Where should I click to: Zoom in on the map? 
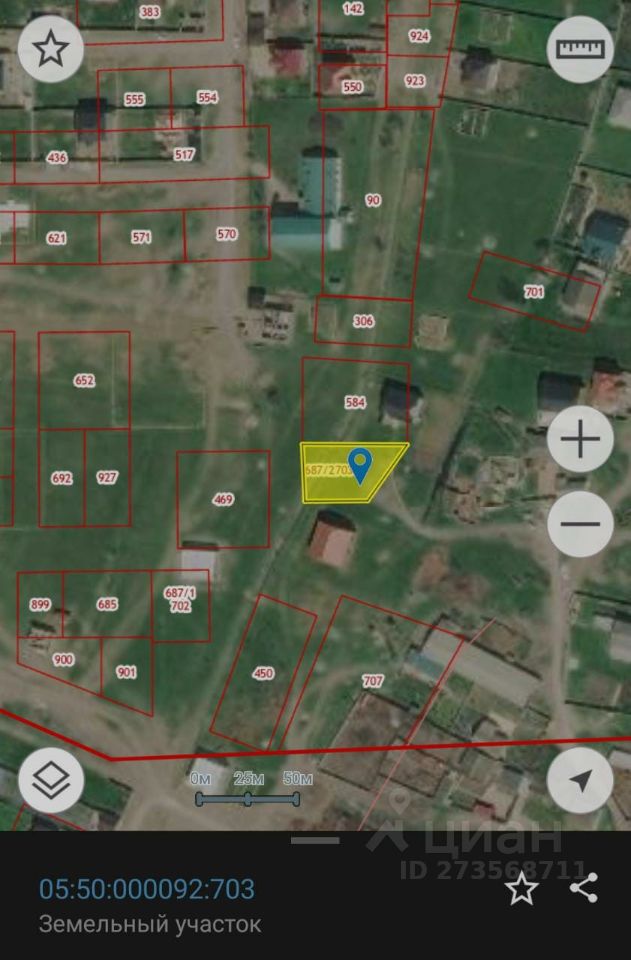[580, 440]
